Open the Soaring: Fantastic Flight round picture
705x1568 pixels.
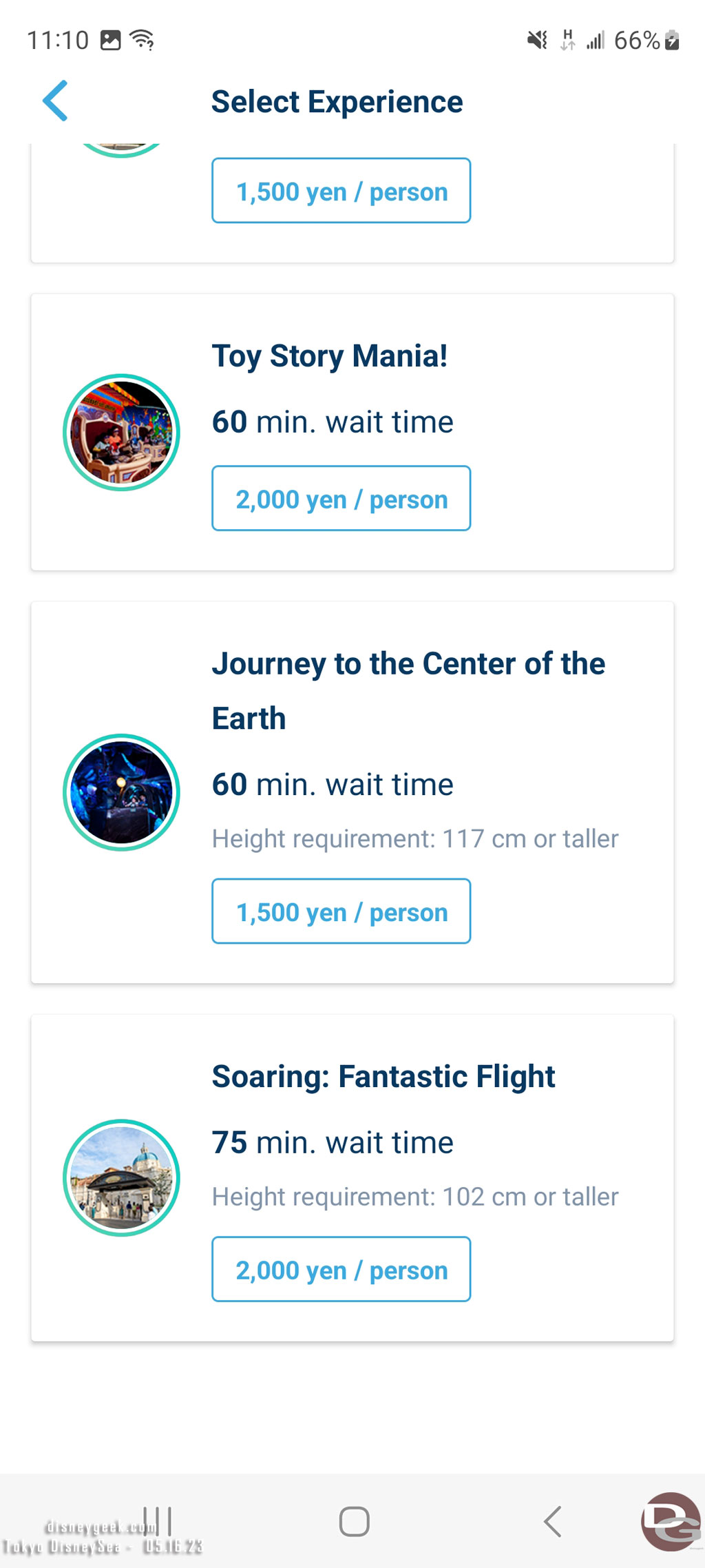pos(121,1177)
